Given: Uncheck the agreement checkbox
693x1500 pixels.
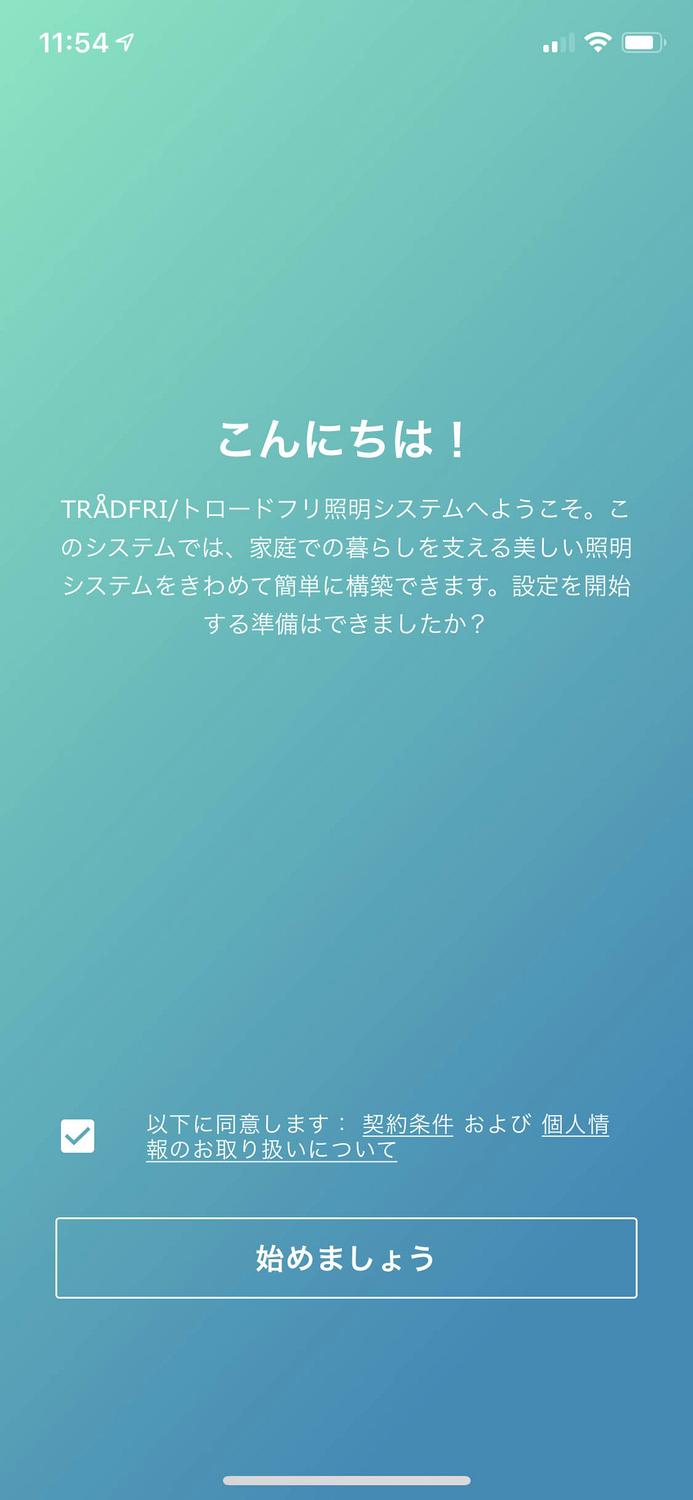Looking at the screenshot, I should tap(78, 1136).
